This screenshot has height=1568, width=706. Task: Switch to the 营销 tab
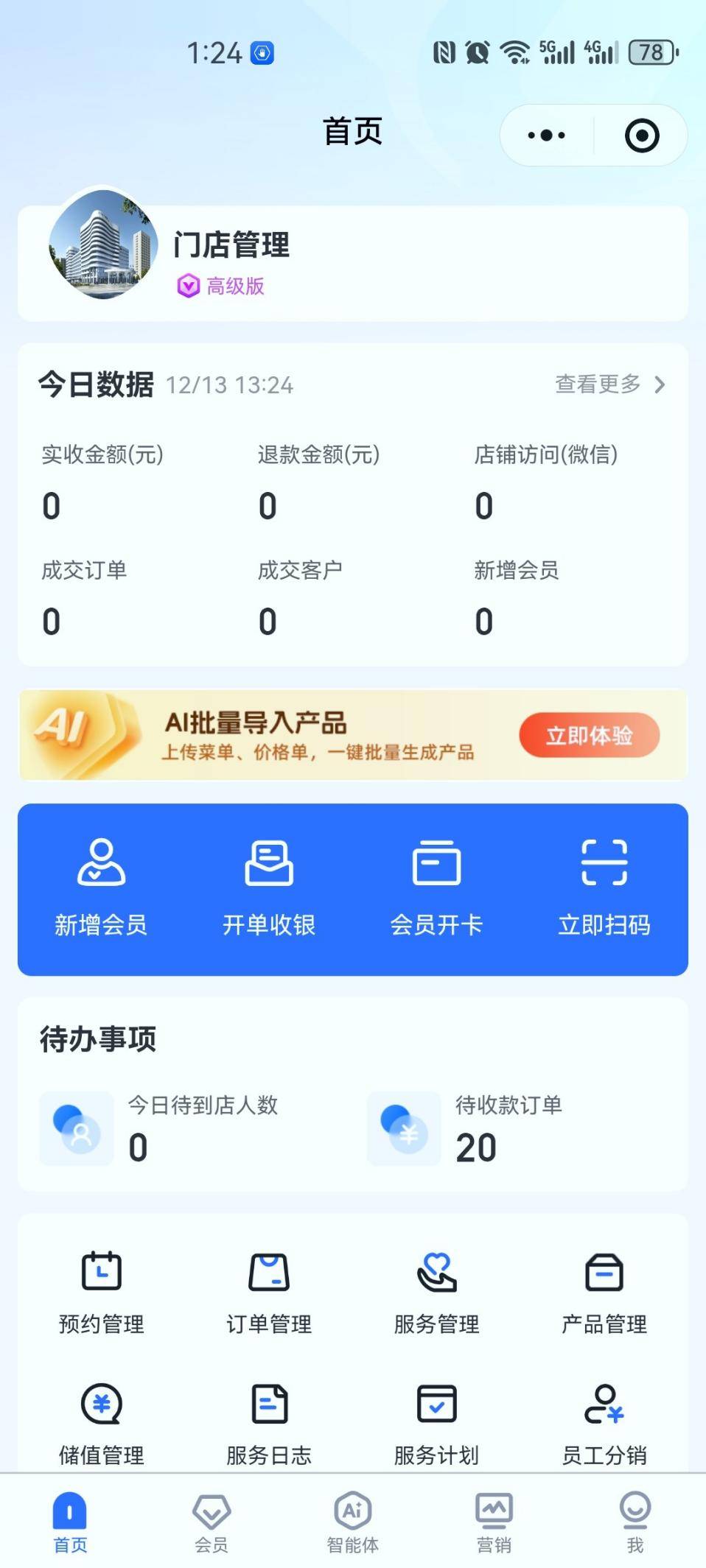coord(494,1522)
